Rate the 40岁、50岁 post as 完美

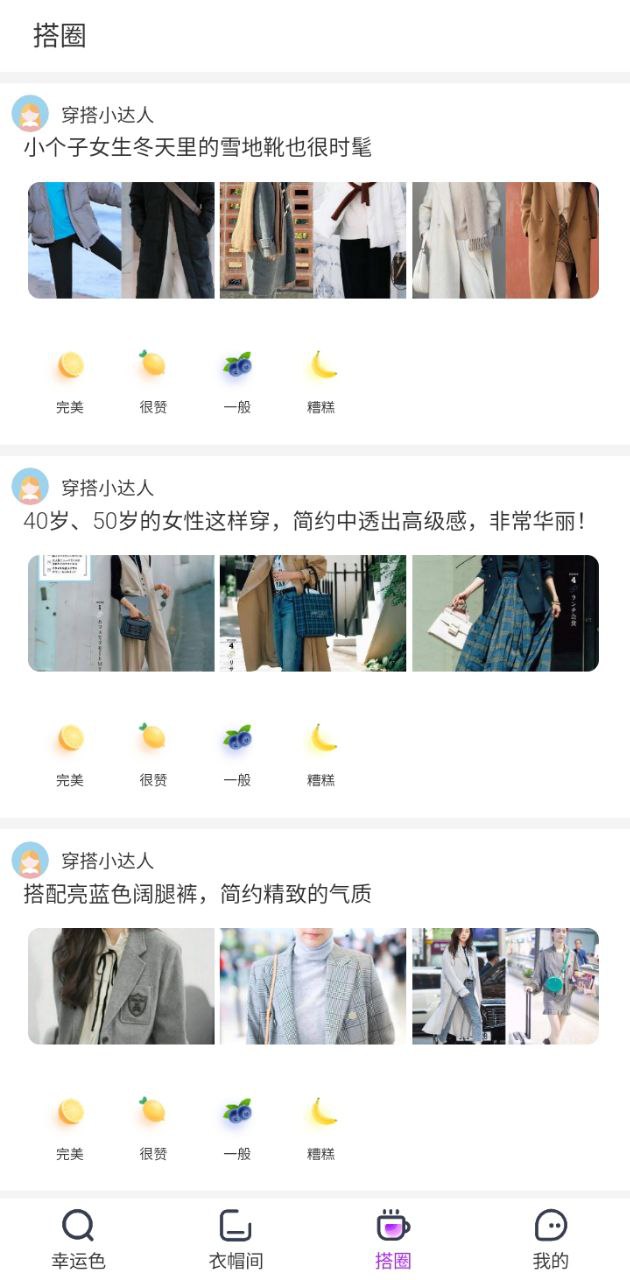click(70, 752)
